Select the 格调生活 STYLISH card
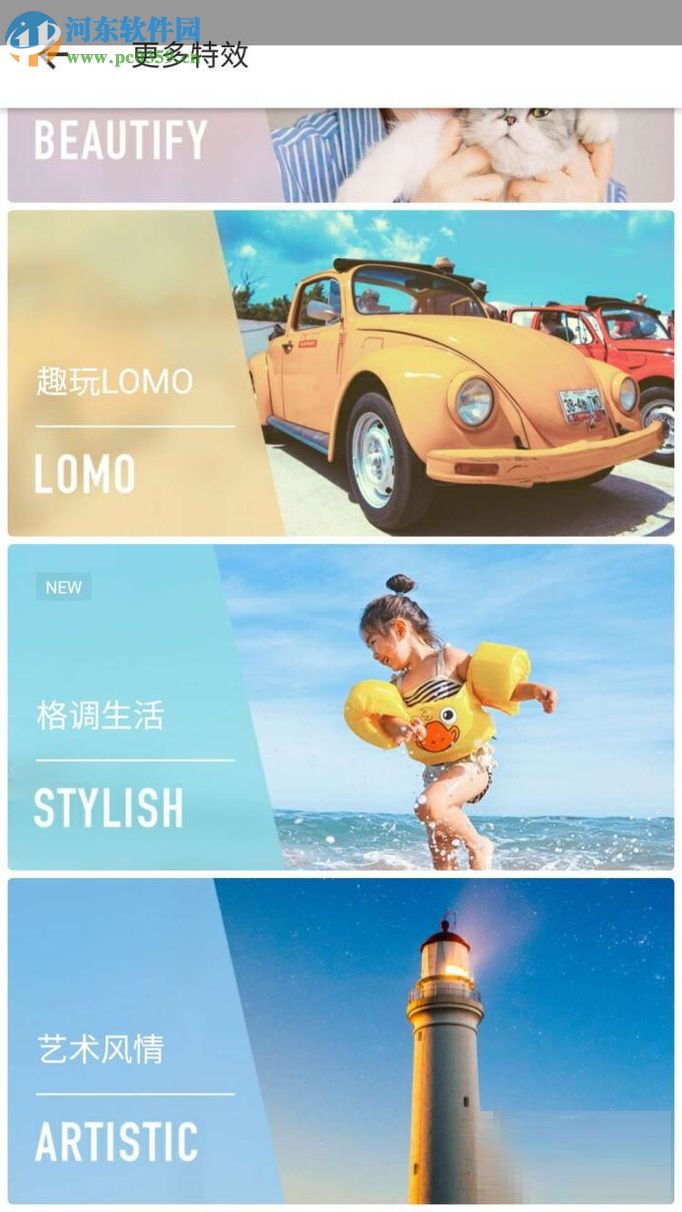Screen dimensions: 682x1212 coord(340,707)
